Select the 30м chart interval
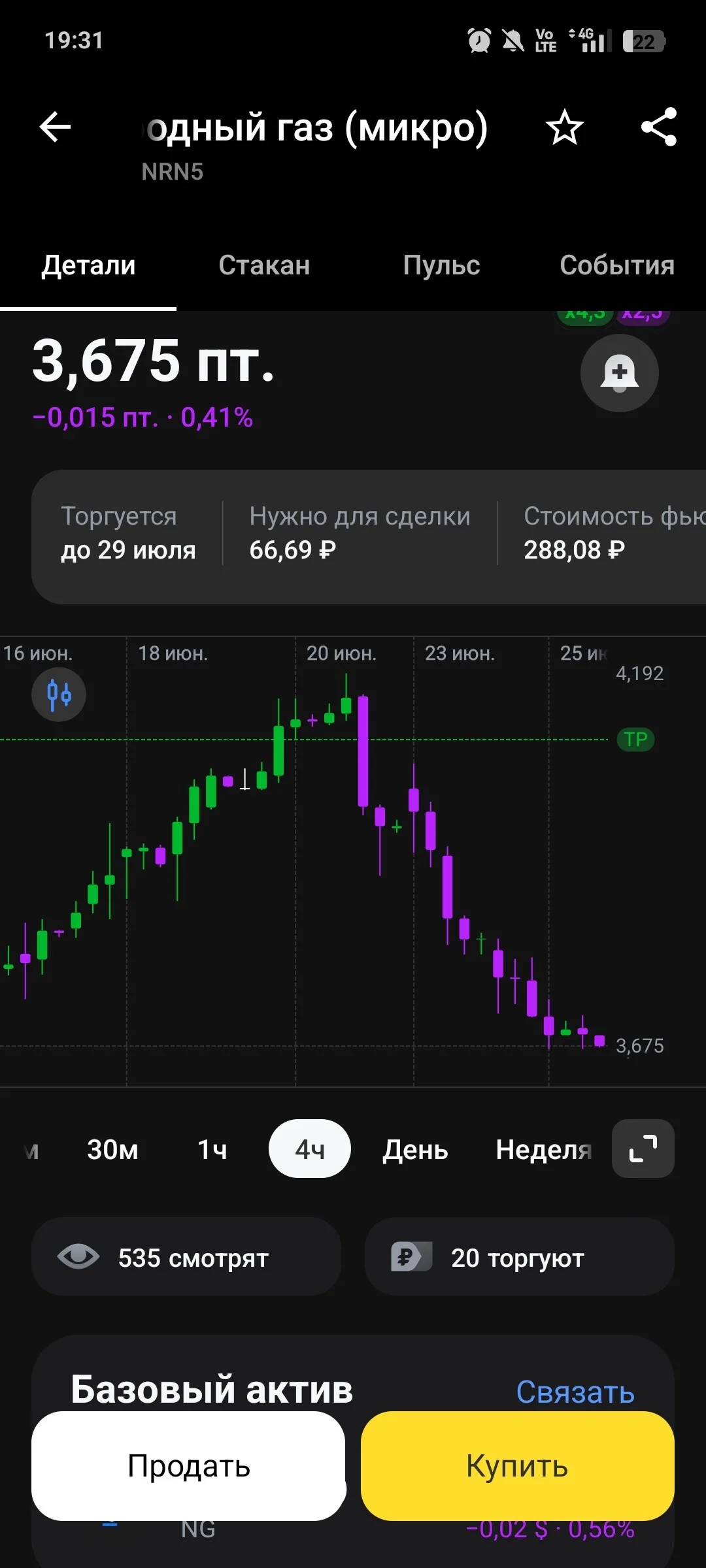The width and height of the screenshot is (706, 1568). coord(113,1149)
